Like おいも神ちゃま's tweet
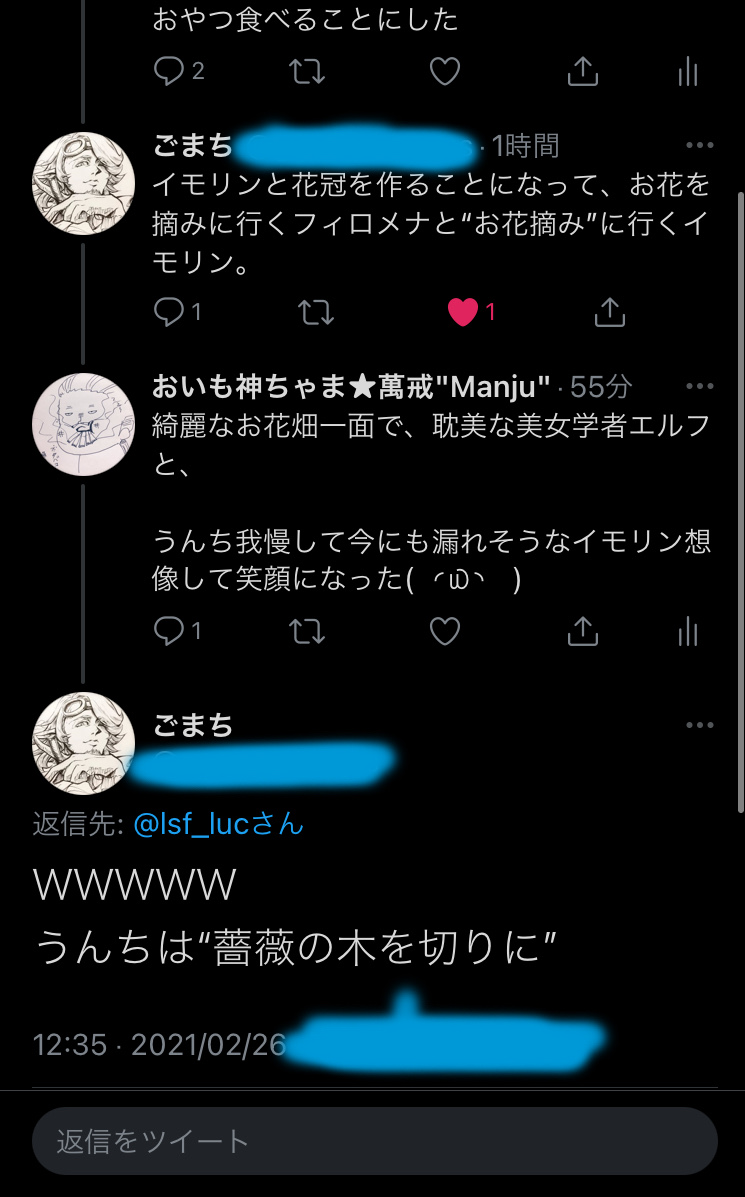The height and width of the screenshot is (1197, 745). click(x=444, y=632)
